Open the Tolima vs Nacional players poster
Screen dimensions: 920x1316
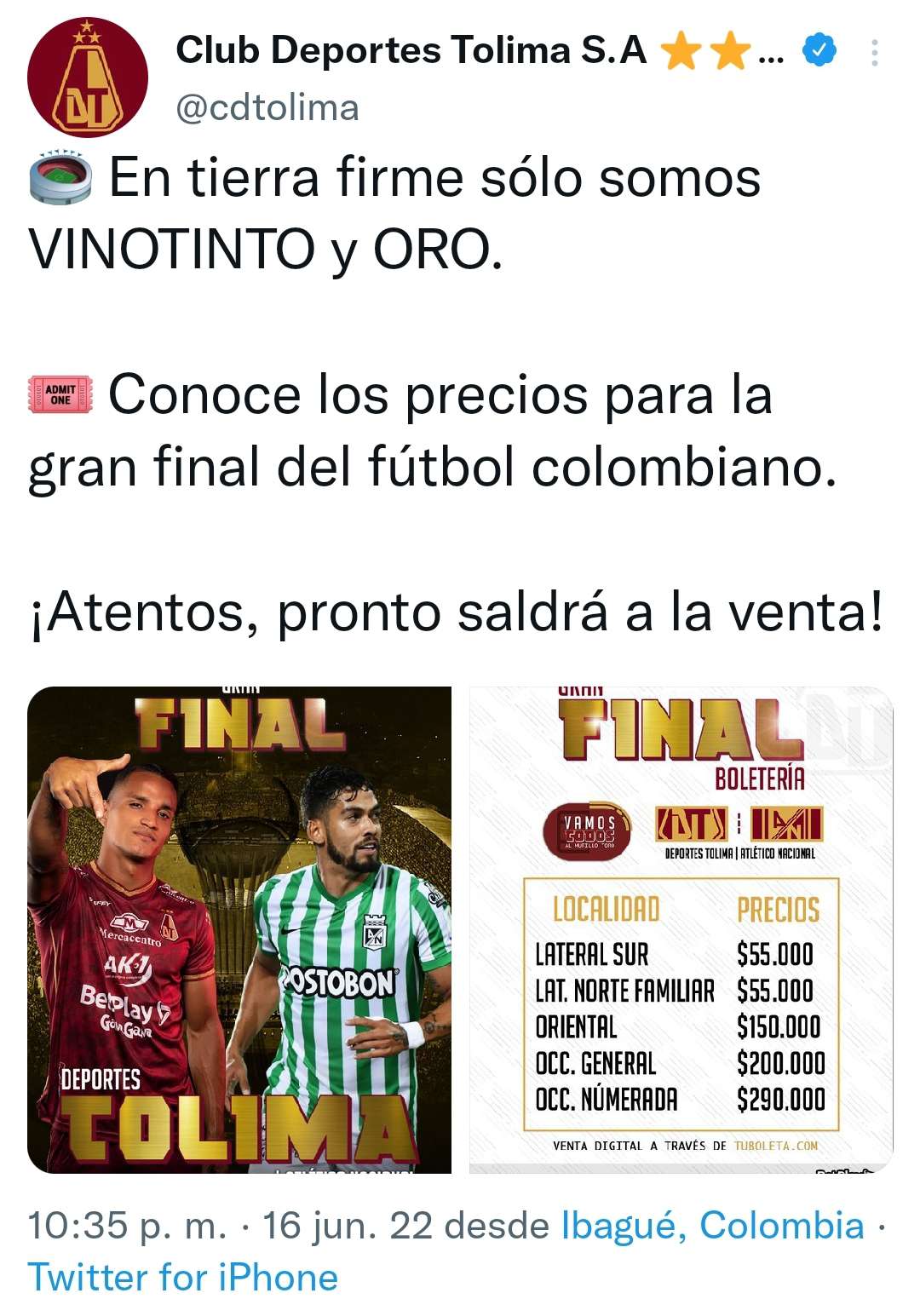pos(239,929)
